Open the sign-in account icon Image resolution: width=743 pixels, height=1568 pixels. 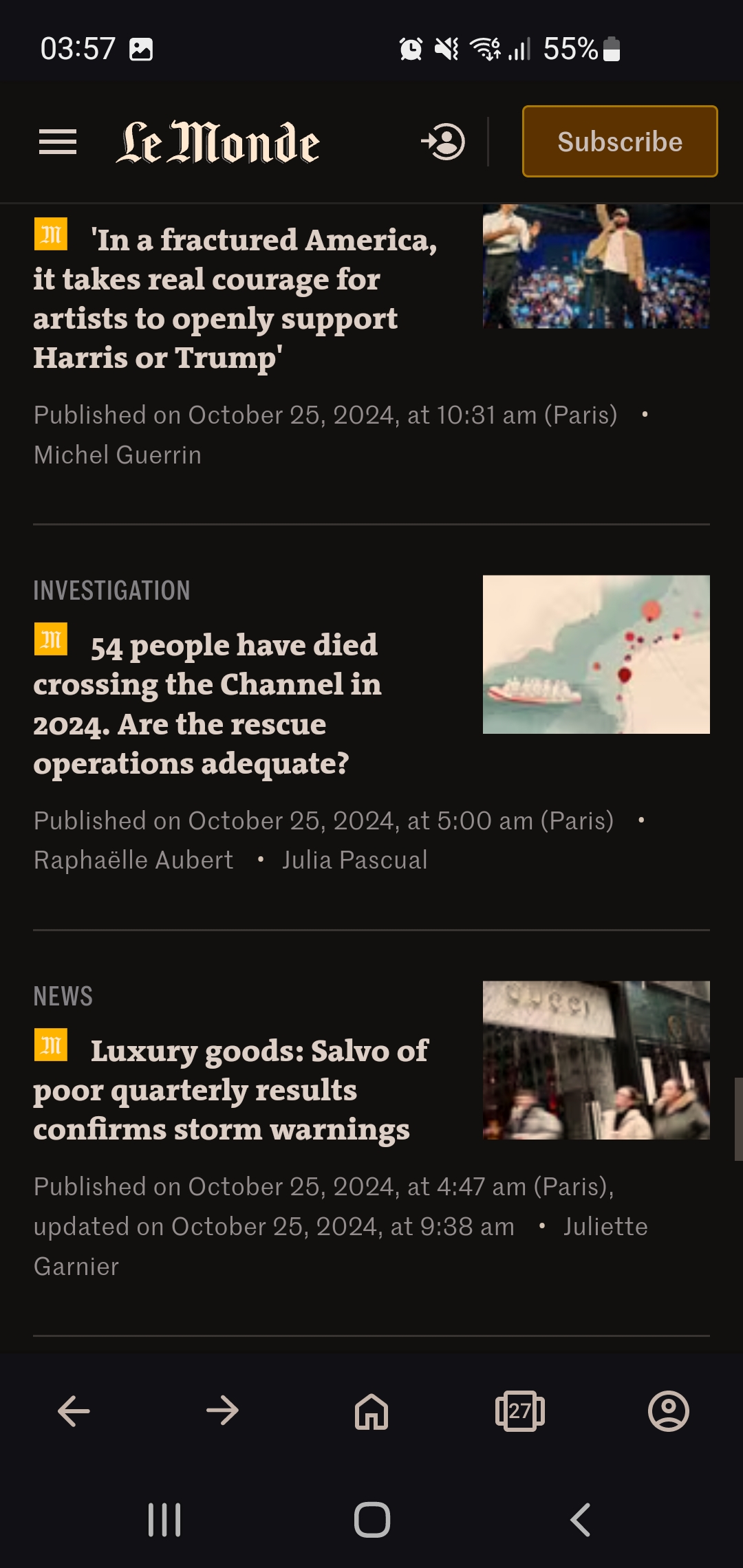[443, 142]
